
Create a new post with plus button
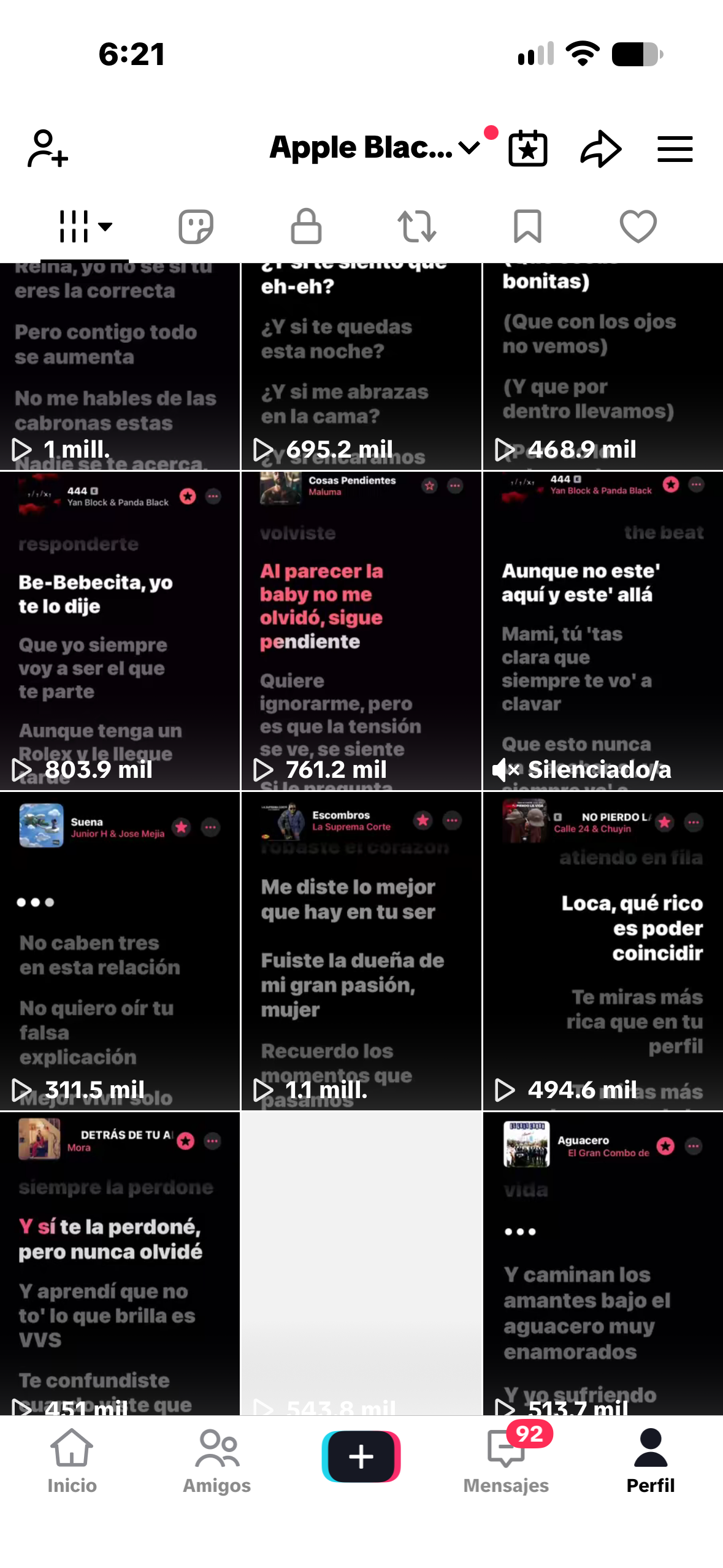pos(361,1456)
